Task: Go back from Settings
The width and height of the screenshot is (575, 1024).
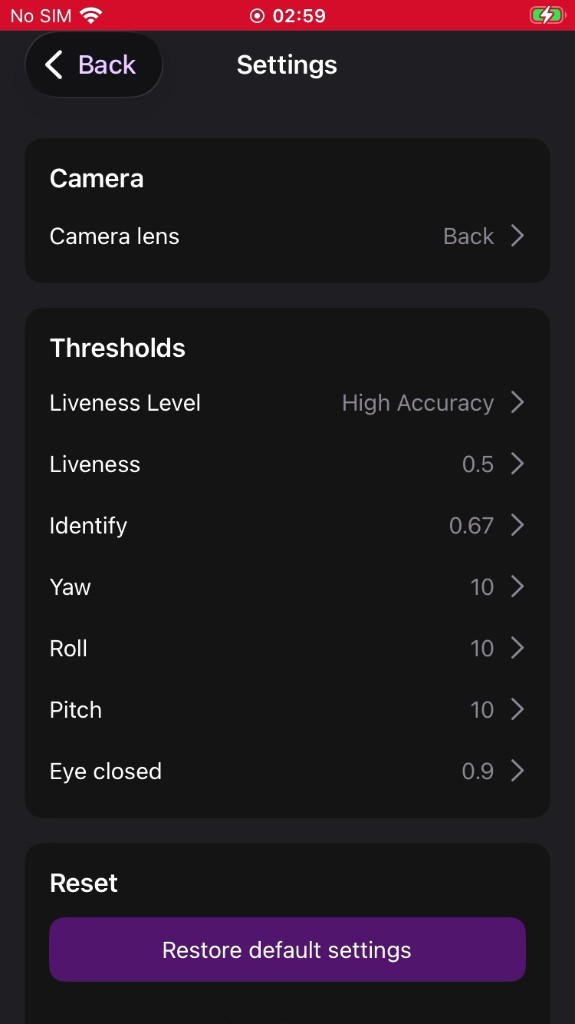Action: pyautogui.click(x=93, y=65)
